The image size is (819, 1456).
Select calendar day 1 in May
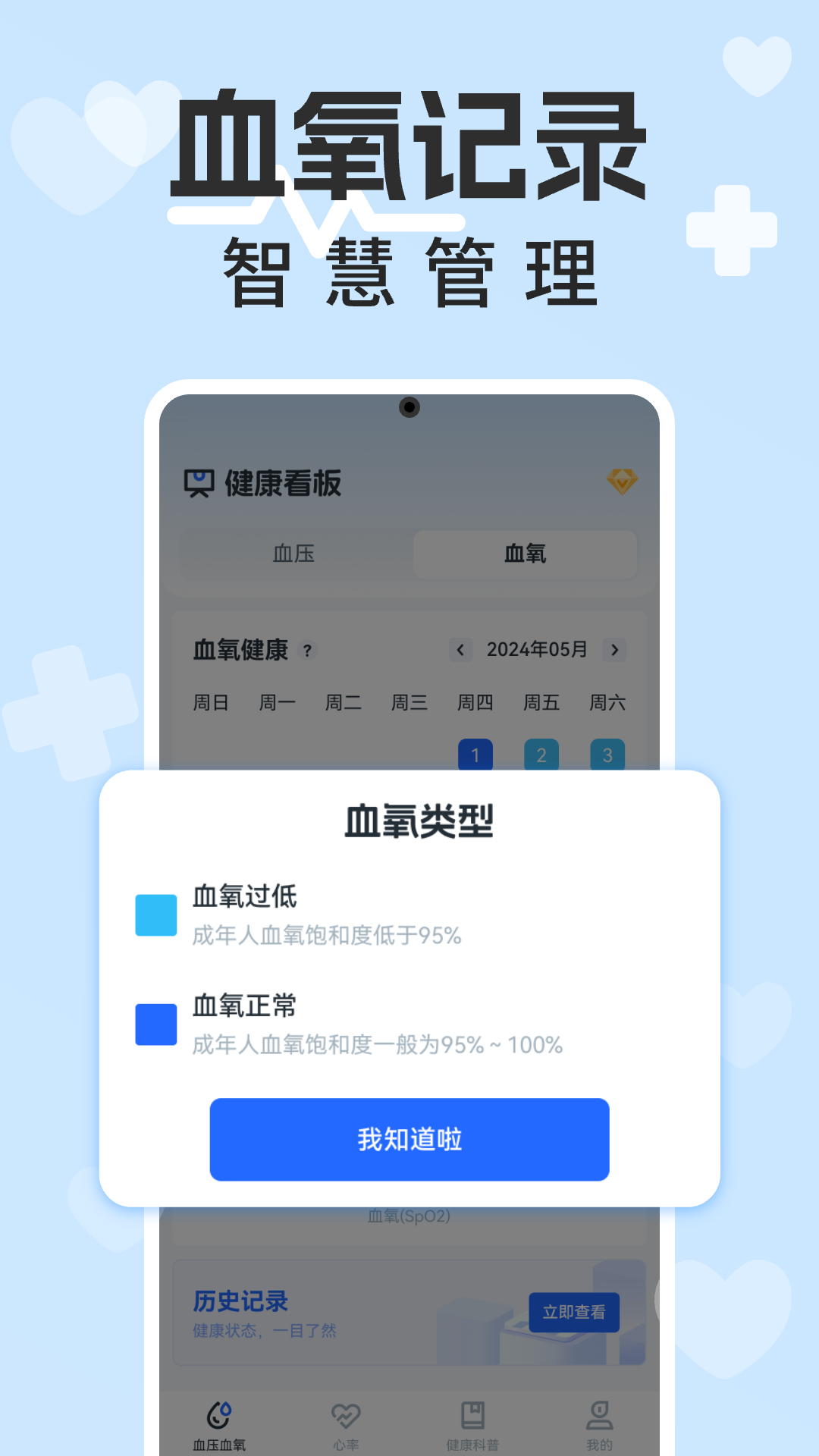(x=475, y=755)
